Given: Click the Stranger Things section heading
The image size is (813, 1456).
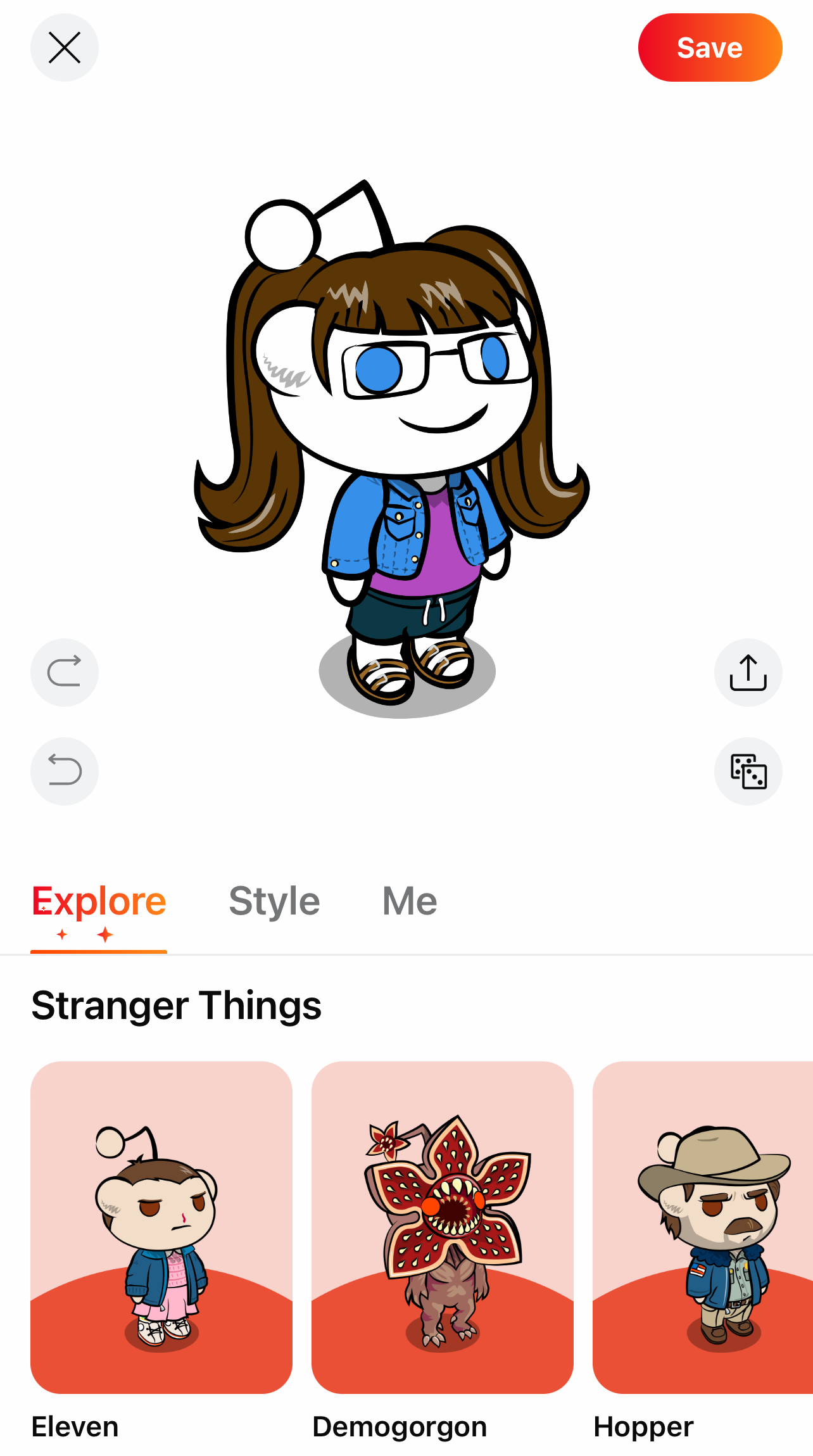Looking at the screenshot, I should [177, 1006].
